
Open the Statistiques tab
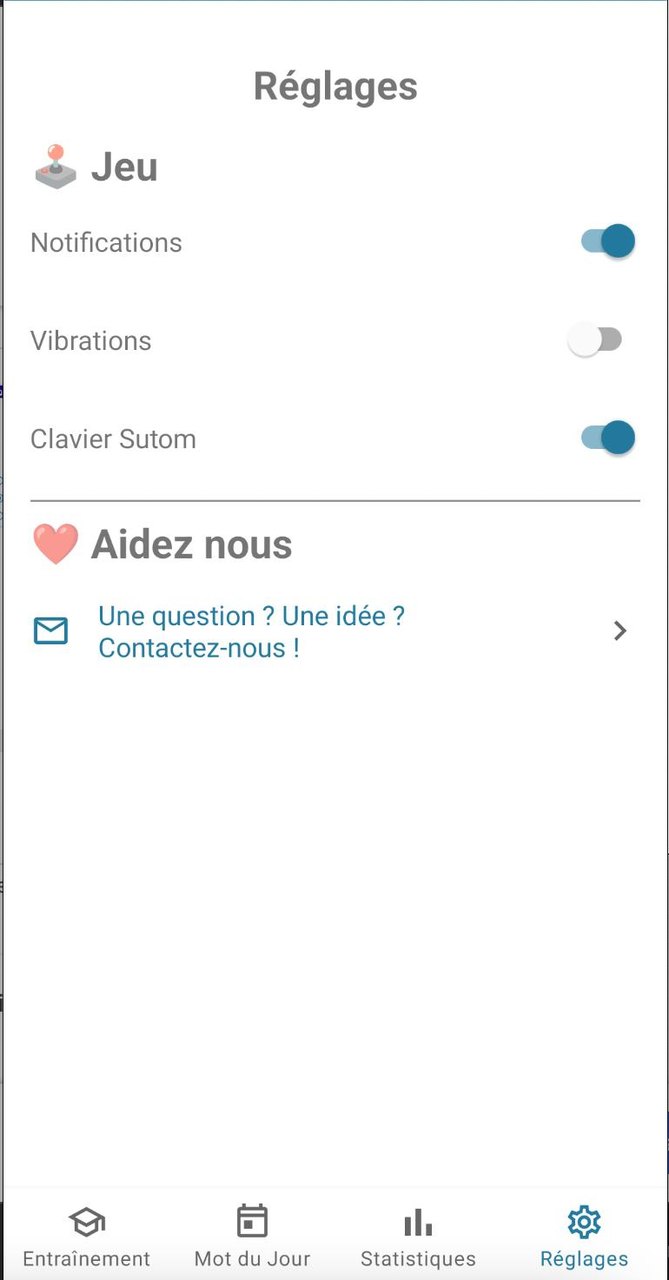point(418,1236)
